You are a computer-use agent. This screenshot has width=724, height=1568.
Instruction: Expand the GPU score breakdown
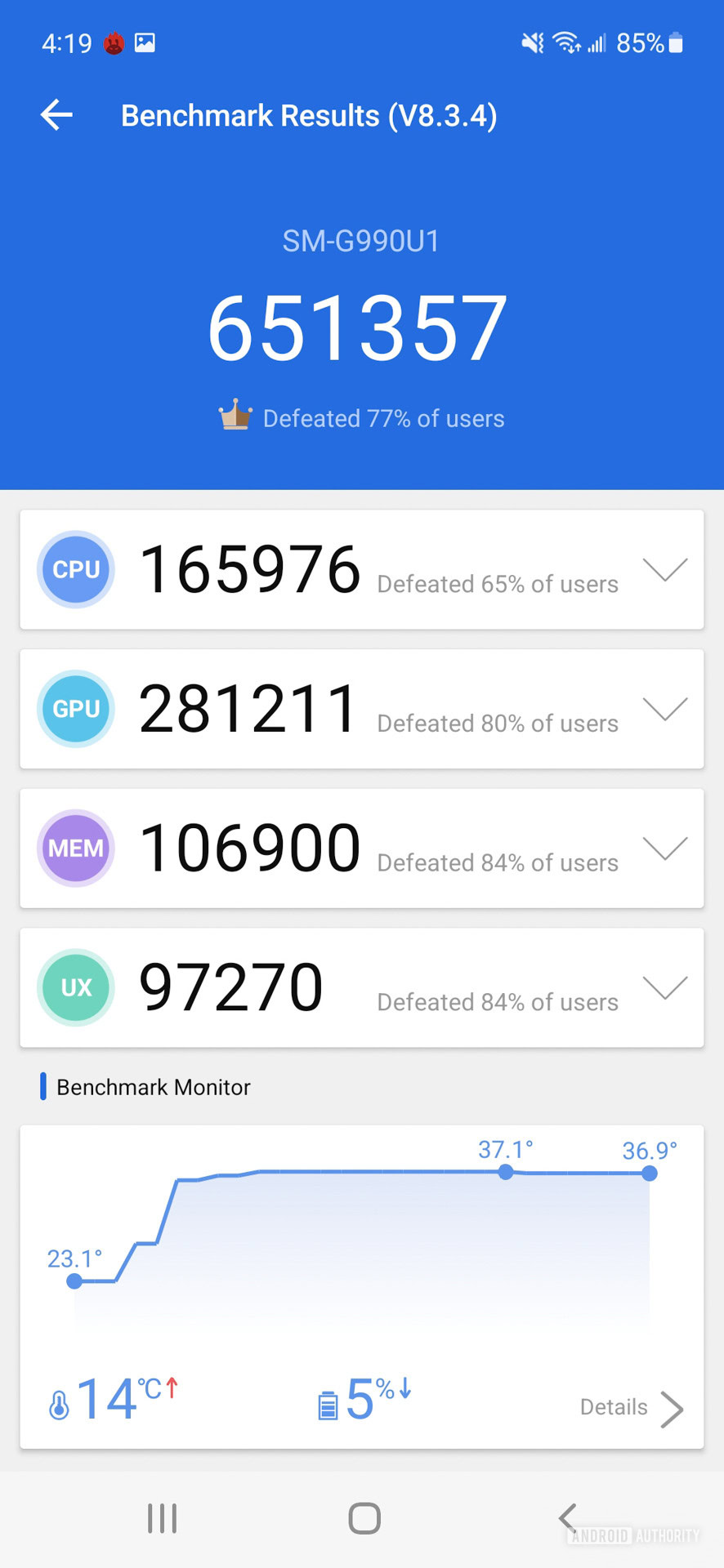664,709
